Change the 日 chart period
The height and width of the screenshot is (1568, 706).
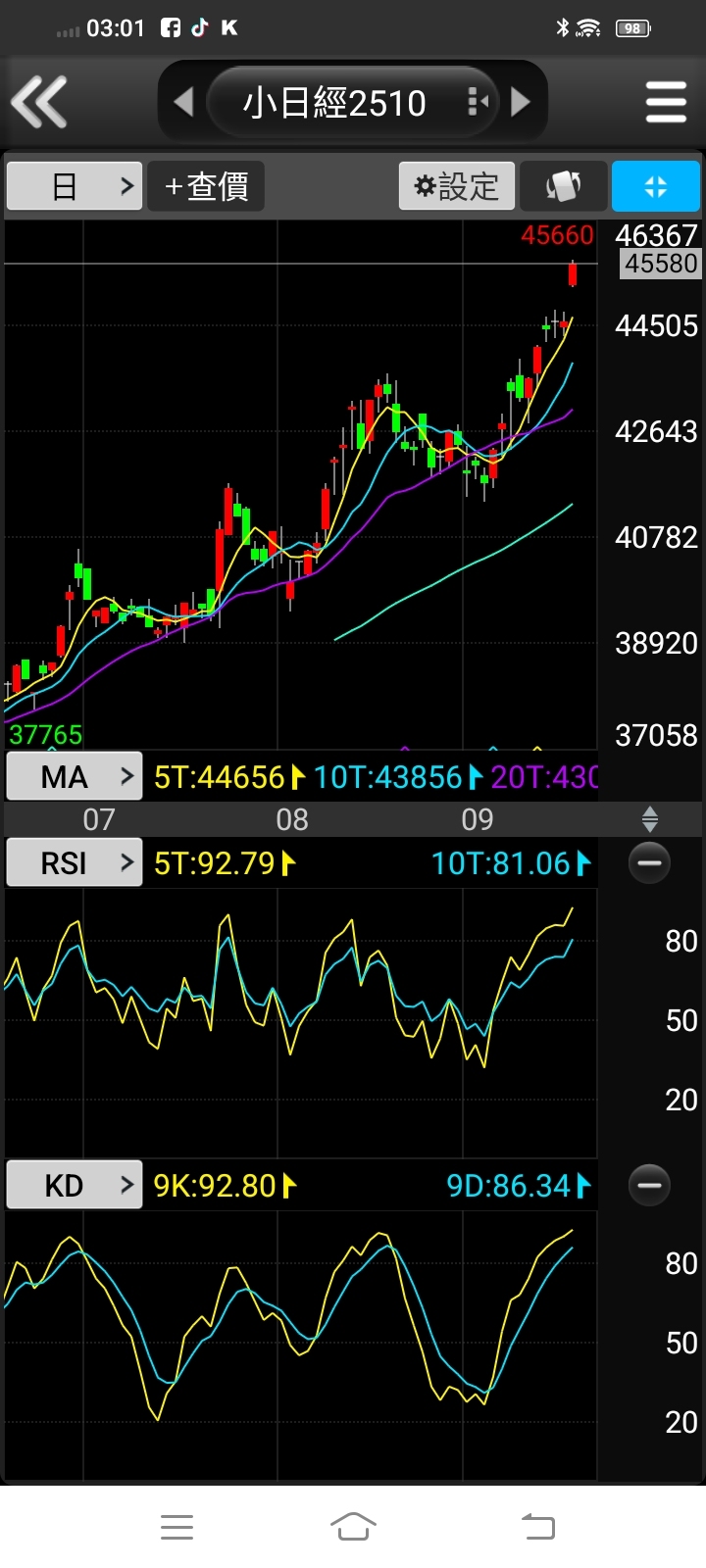point(75,186)
